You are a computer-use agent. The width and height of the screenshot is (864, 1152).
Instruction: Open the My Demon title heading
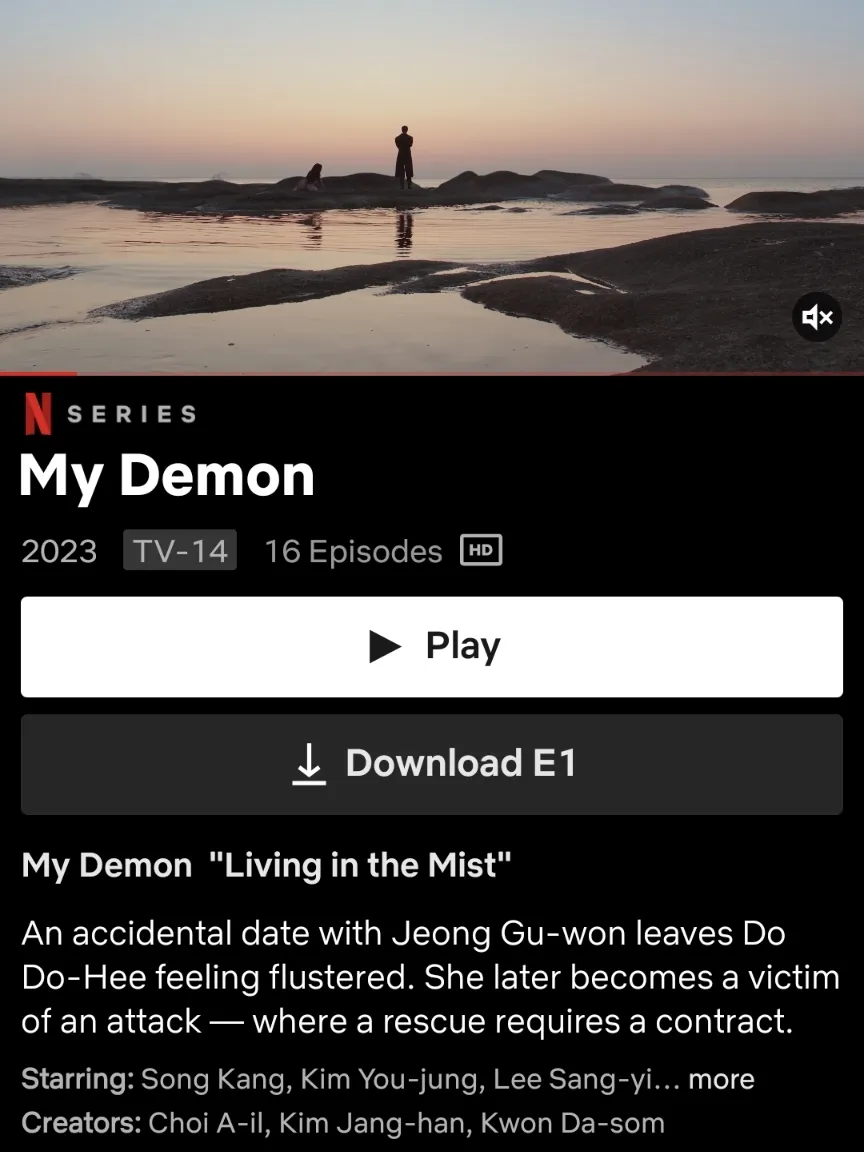[166, 476]
